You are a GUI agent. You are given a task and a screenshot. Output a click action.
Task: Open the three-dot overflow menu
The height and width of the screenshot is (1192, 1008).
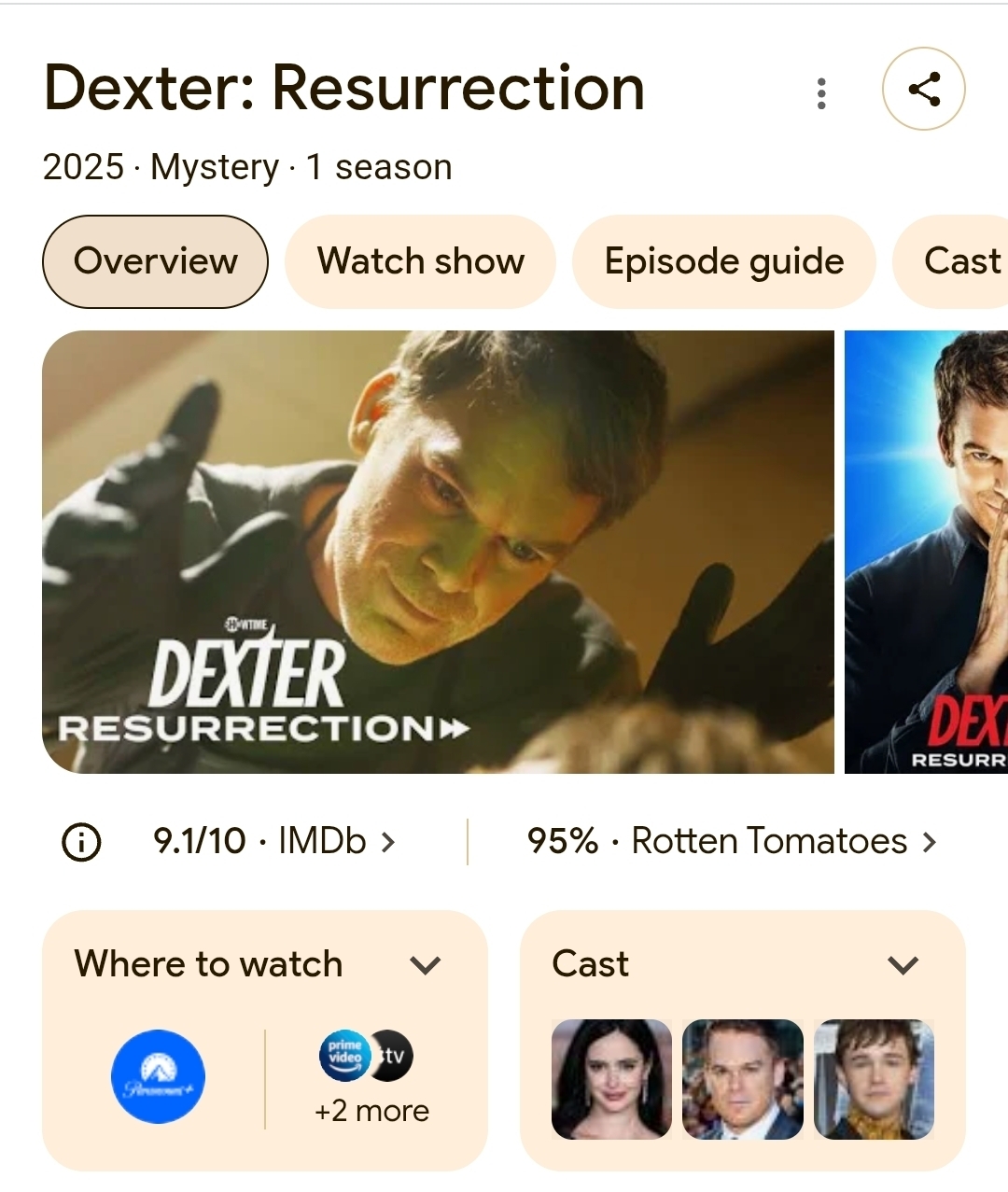[821, 93]
